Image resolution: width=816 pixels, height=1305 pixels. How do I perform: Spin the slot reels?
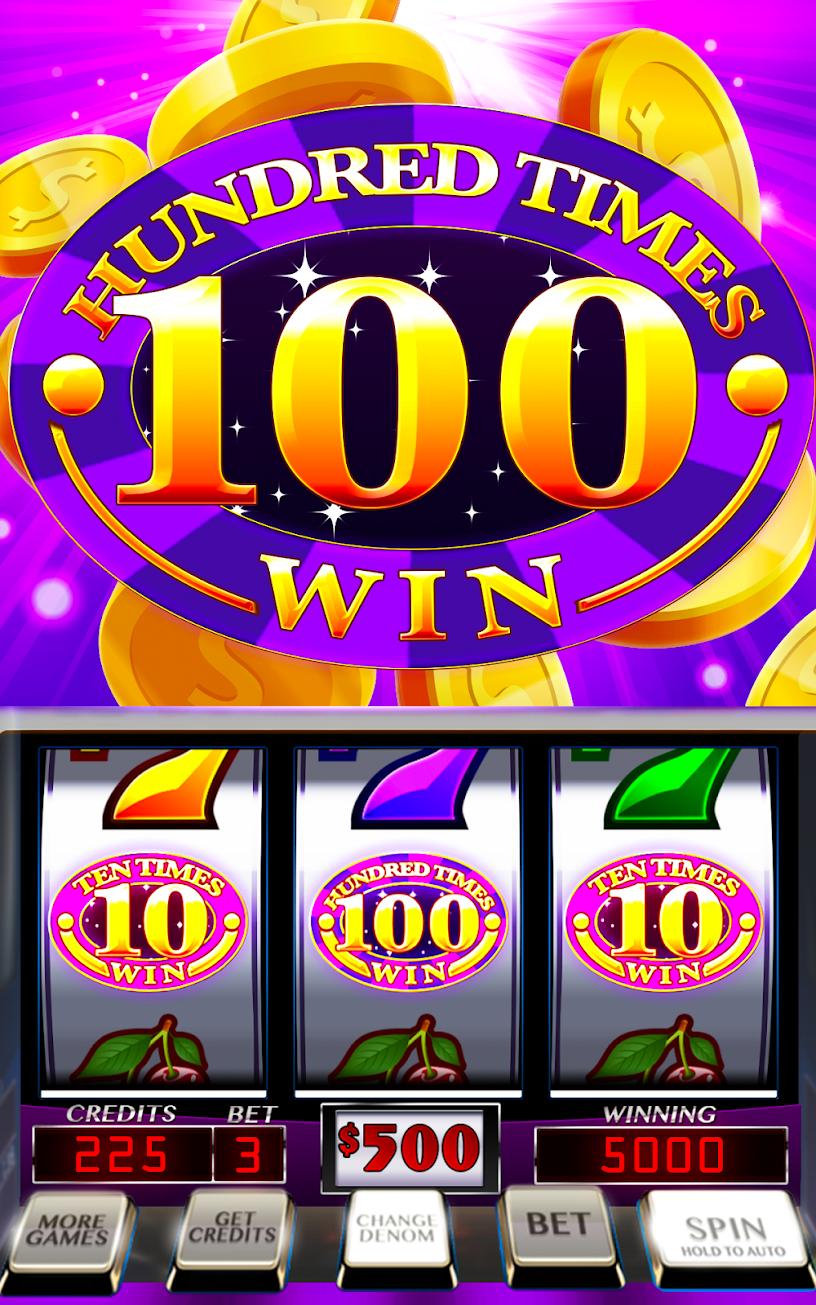point(726,1236)
